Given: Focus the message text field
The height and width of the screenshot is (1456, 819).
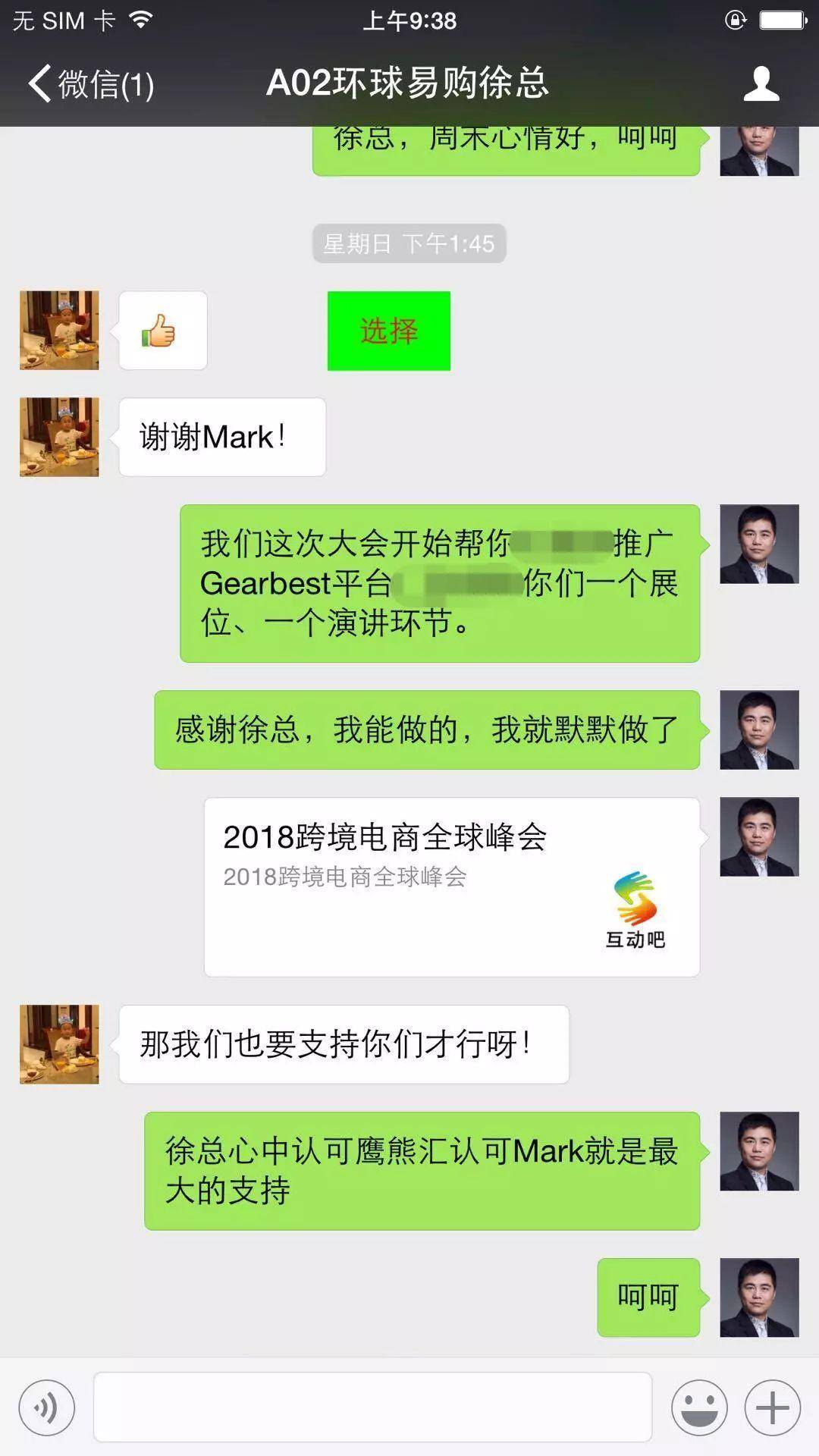Looking at the screenshot, I should [x=372, y=1407].
